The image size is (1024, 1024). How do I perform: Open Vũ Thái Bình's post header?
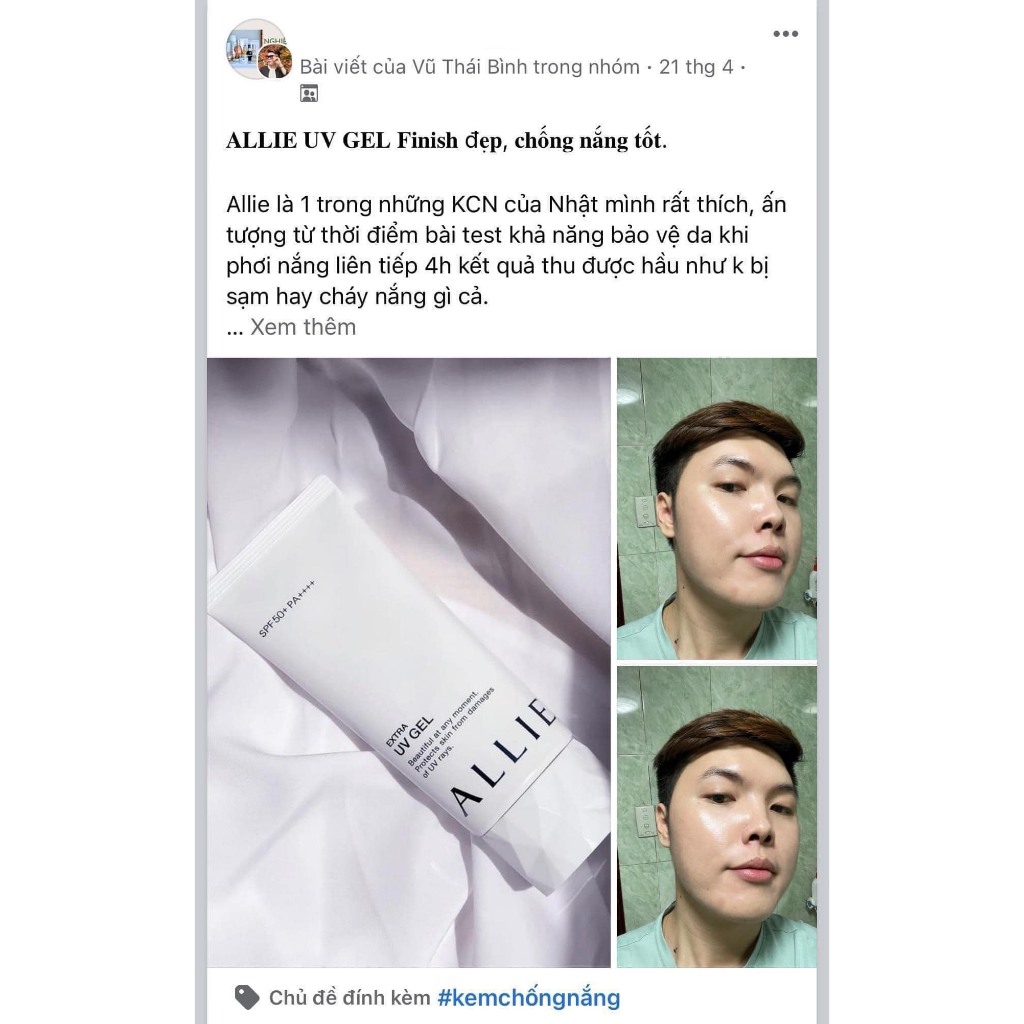472,67
